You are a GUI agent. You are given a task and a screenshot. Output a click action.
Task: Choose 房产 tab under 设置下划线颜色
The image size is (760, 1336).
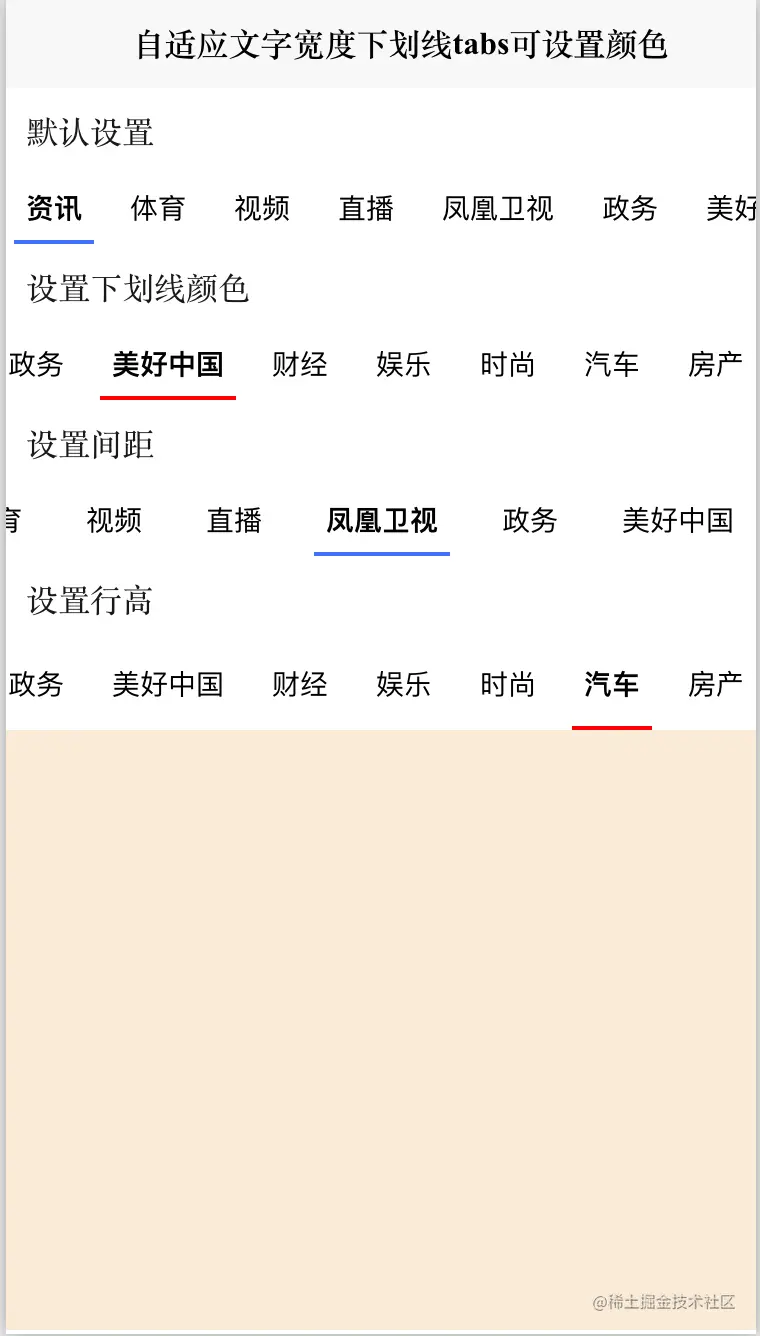coord(716,364)
